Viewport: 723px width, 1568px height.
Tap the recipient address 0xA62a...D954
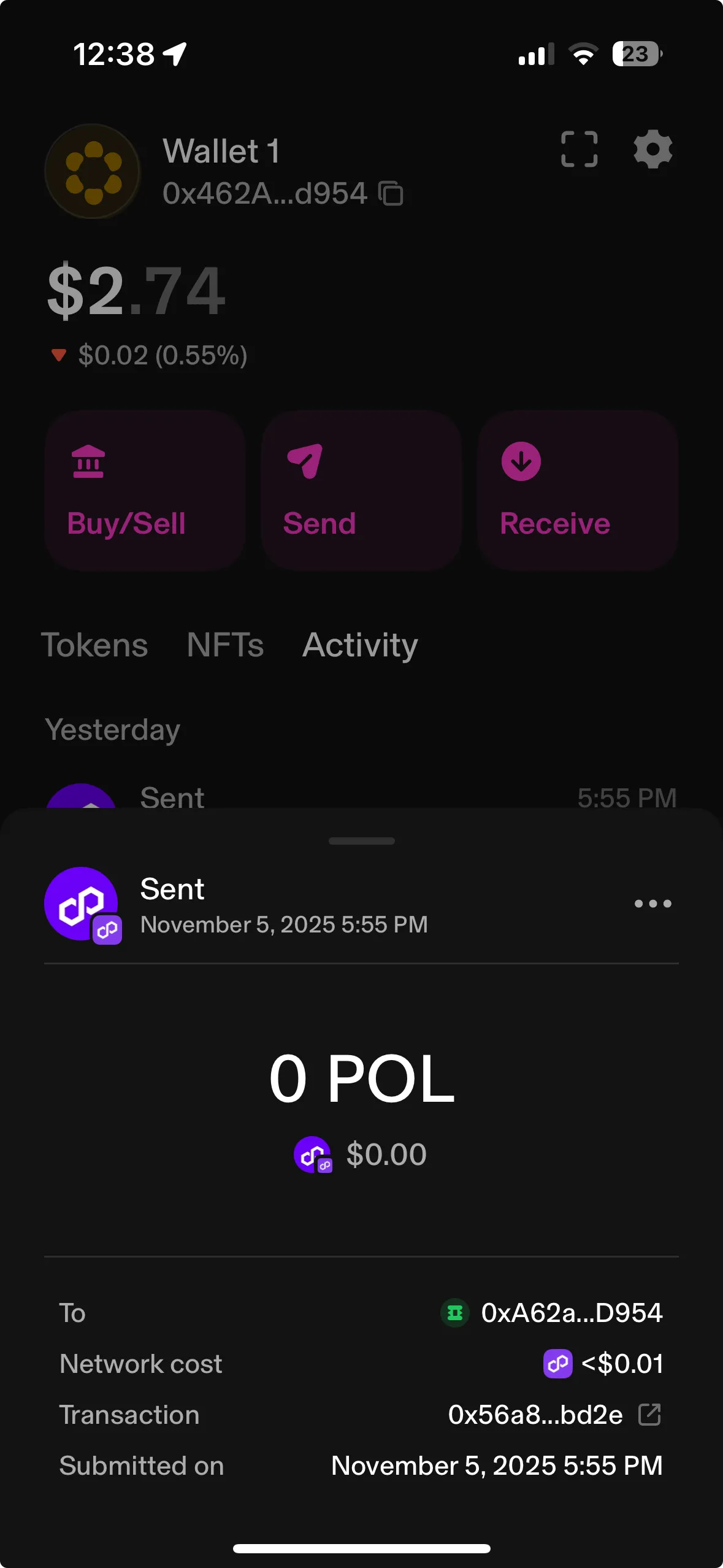571,1313
